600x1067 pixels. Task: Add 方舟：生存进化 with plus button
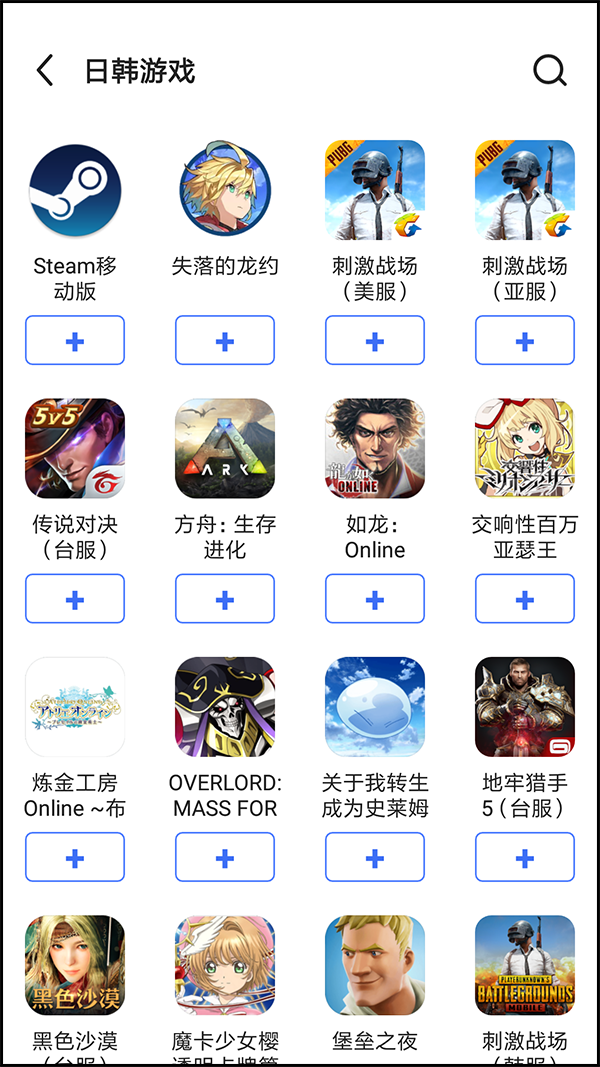[225, 599]
